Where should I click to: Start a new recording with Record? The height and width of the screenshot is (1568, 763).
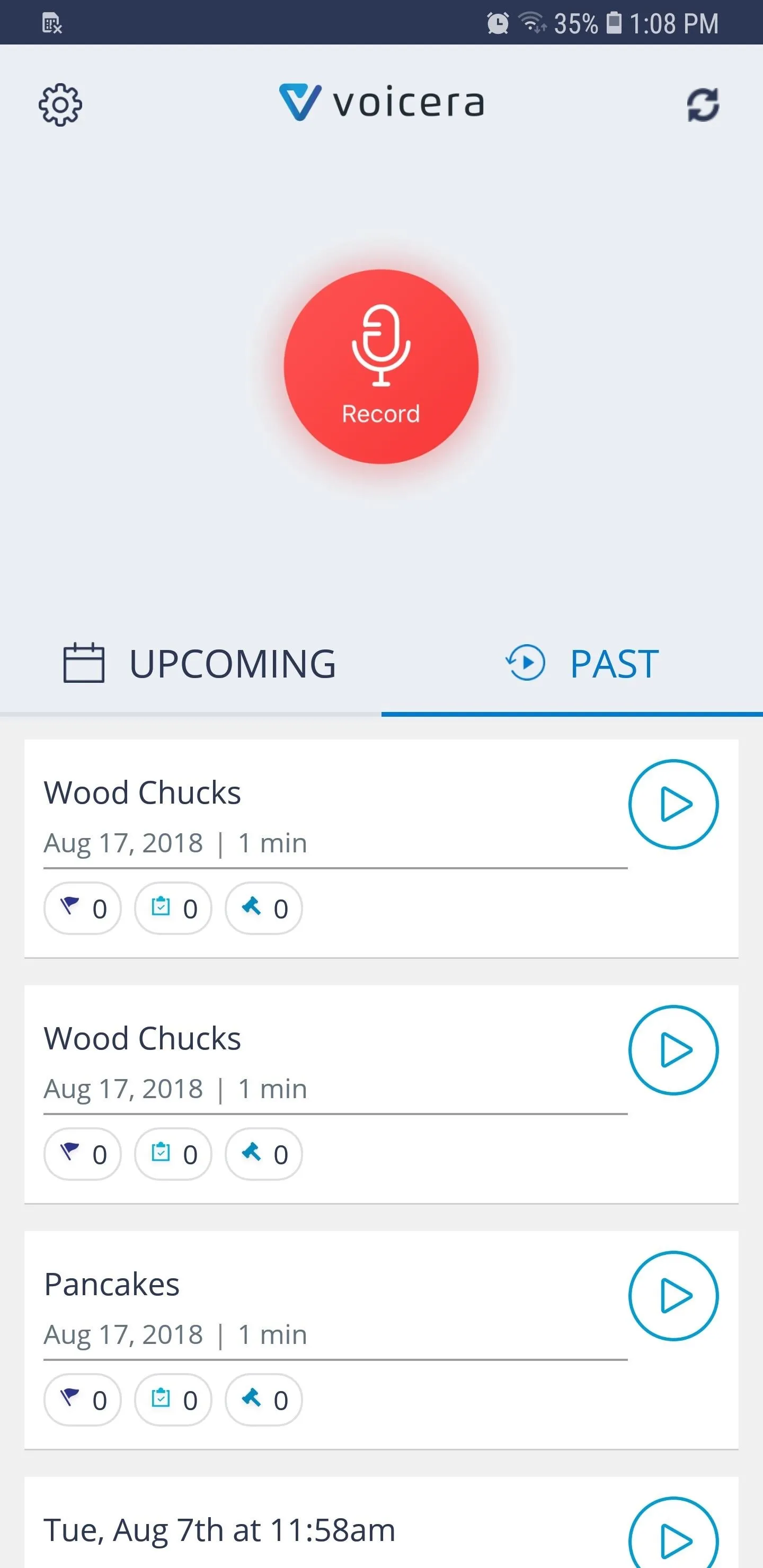click(381, 367)
